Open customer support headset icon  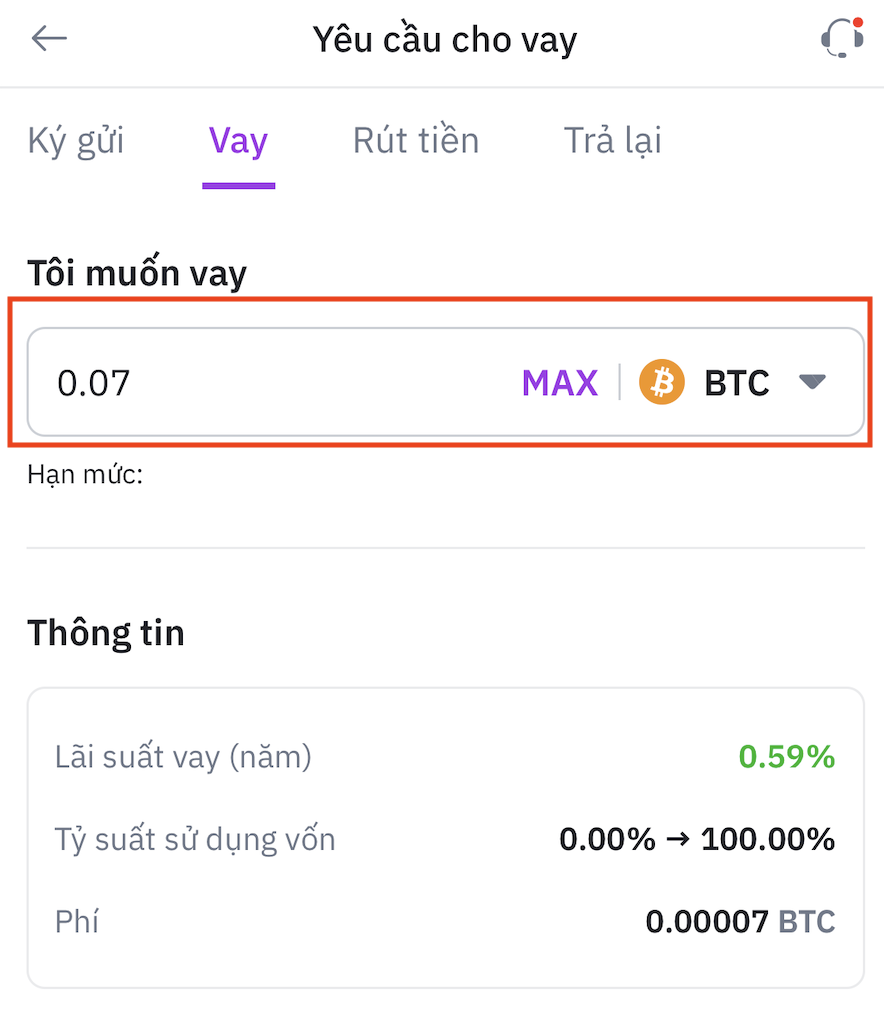click(x=841, y=39)
